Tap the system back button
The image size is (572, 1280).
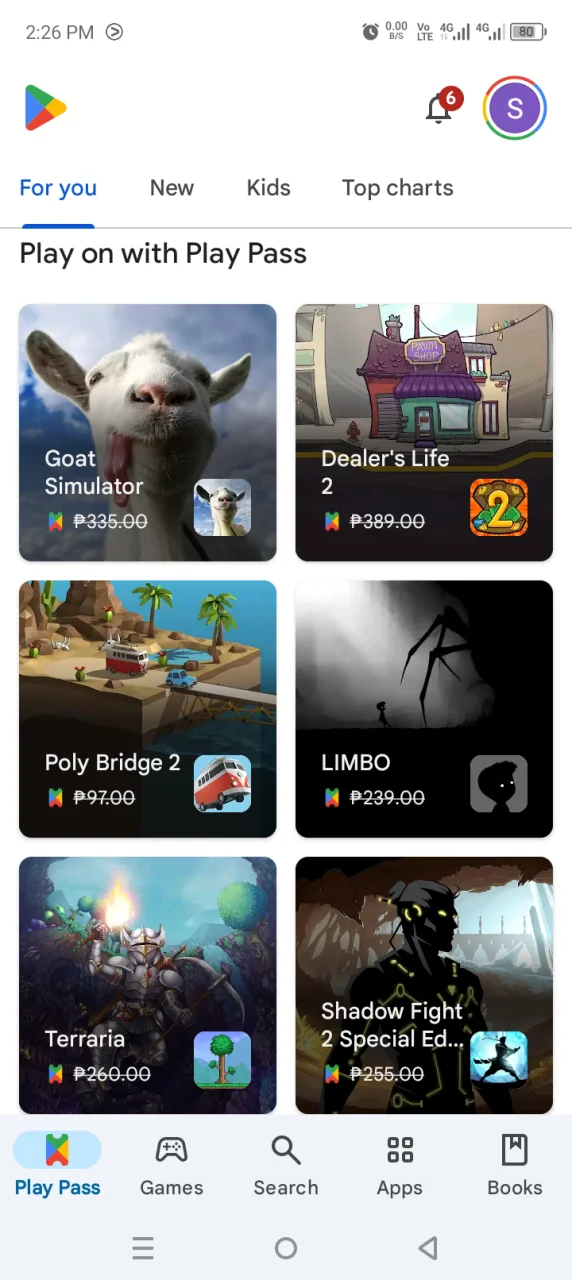[x=428, y=1248]
